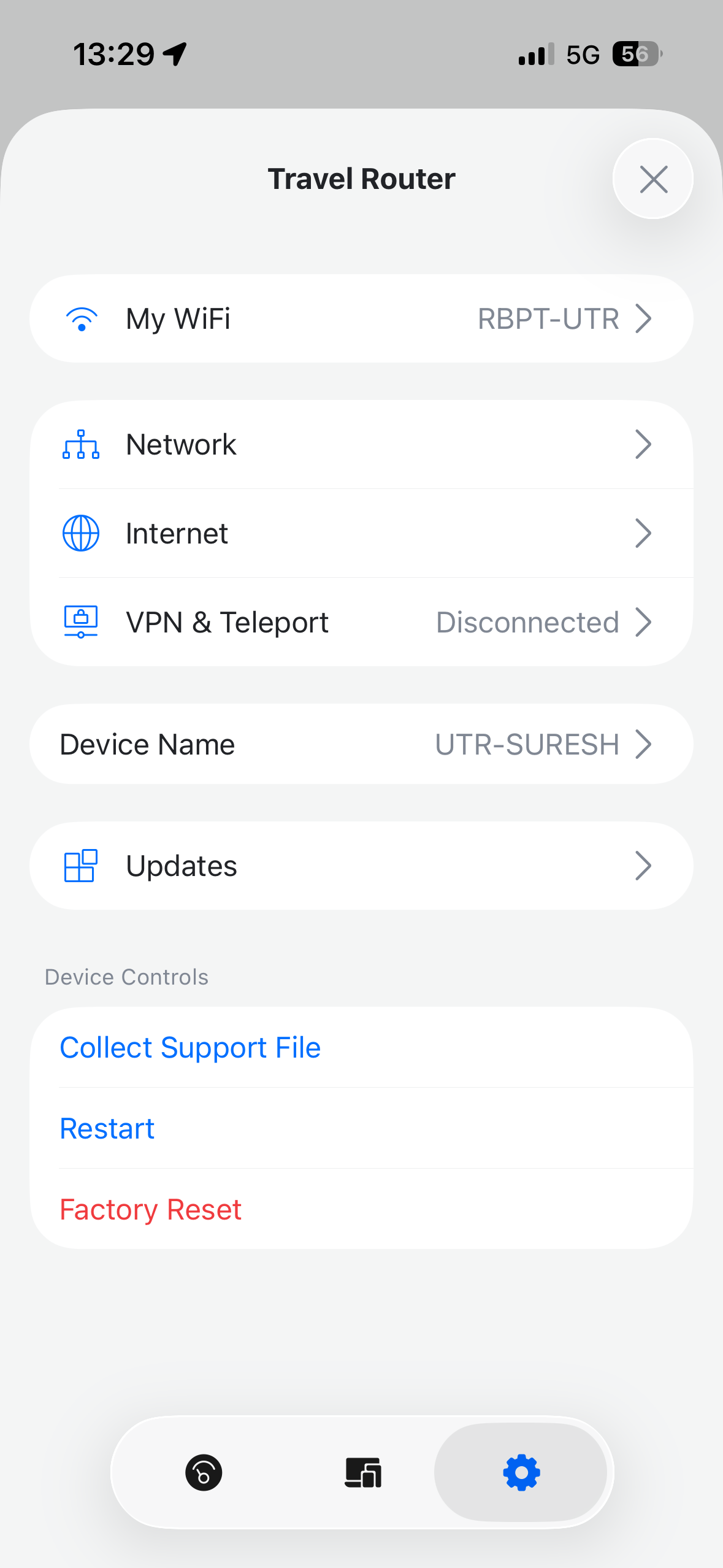Go to Internet settings
Image resolution: width=723 pixels, height=1568 pixels.
tap(361, 533)
